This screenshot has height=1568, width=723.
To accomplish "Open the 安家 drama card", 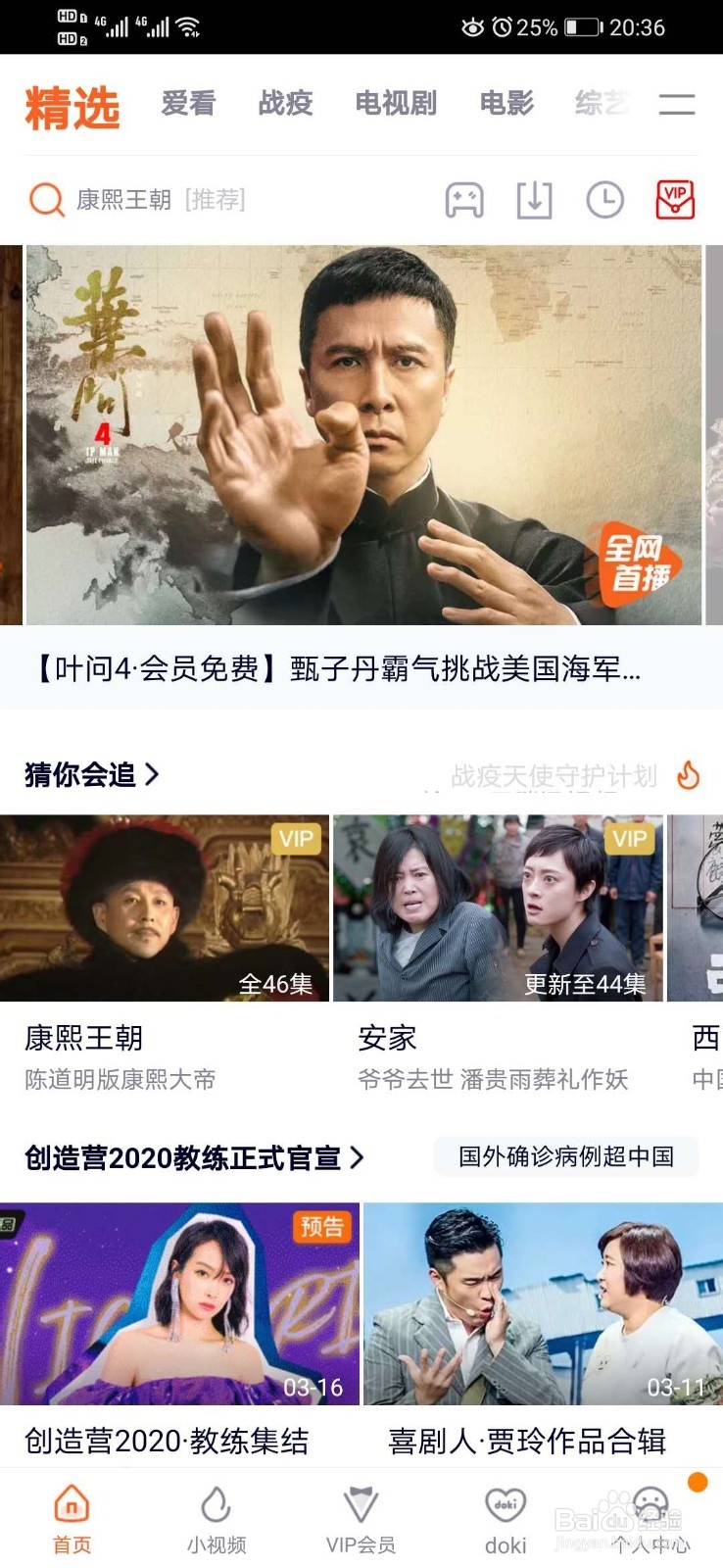I will (498, 908).
